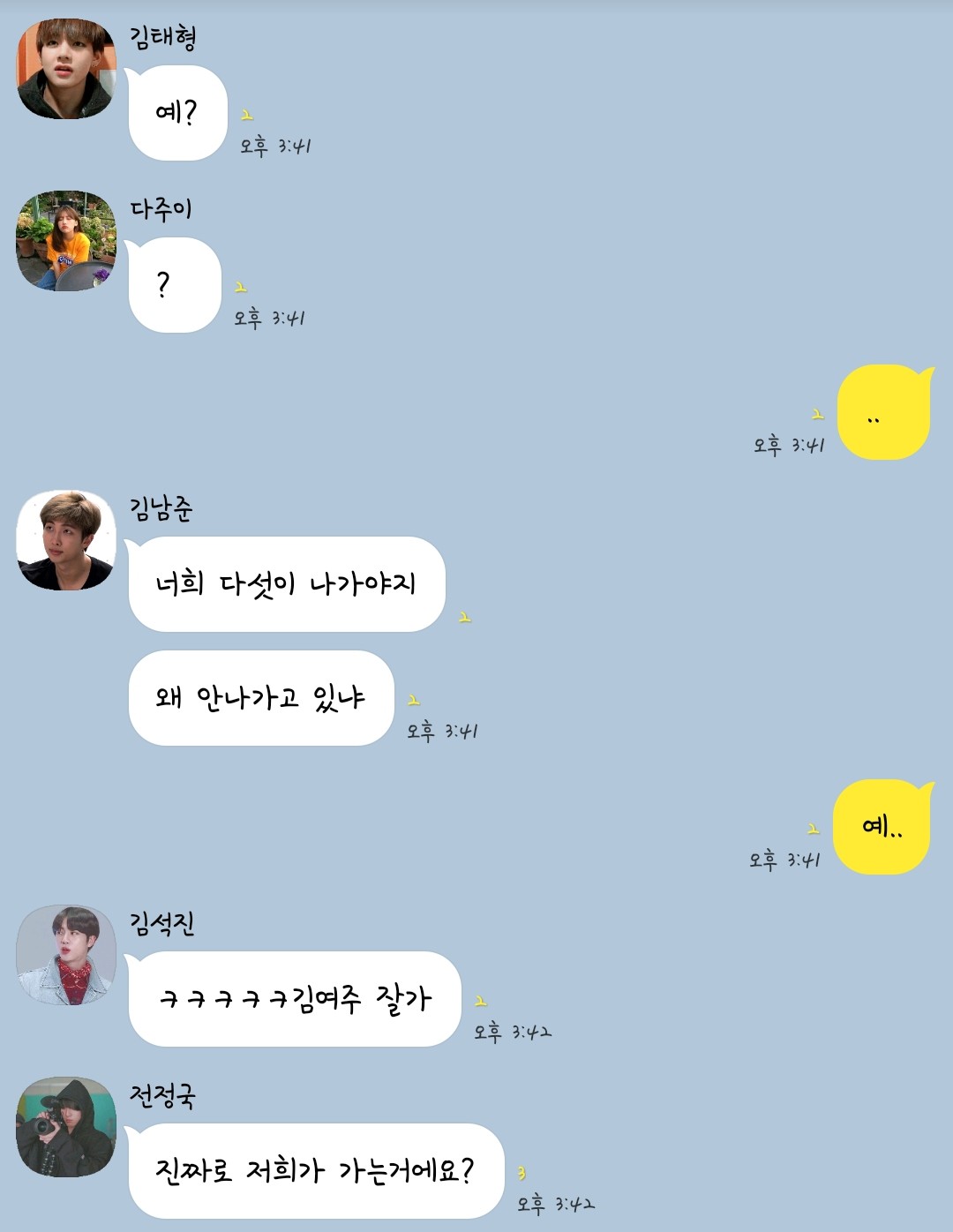The width and height of the screenshot is (953, 1232).
Task: Tap 김남준's profile avatar
Action: 66,540
